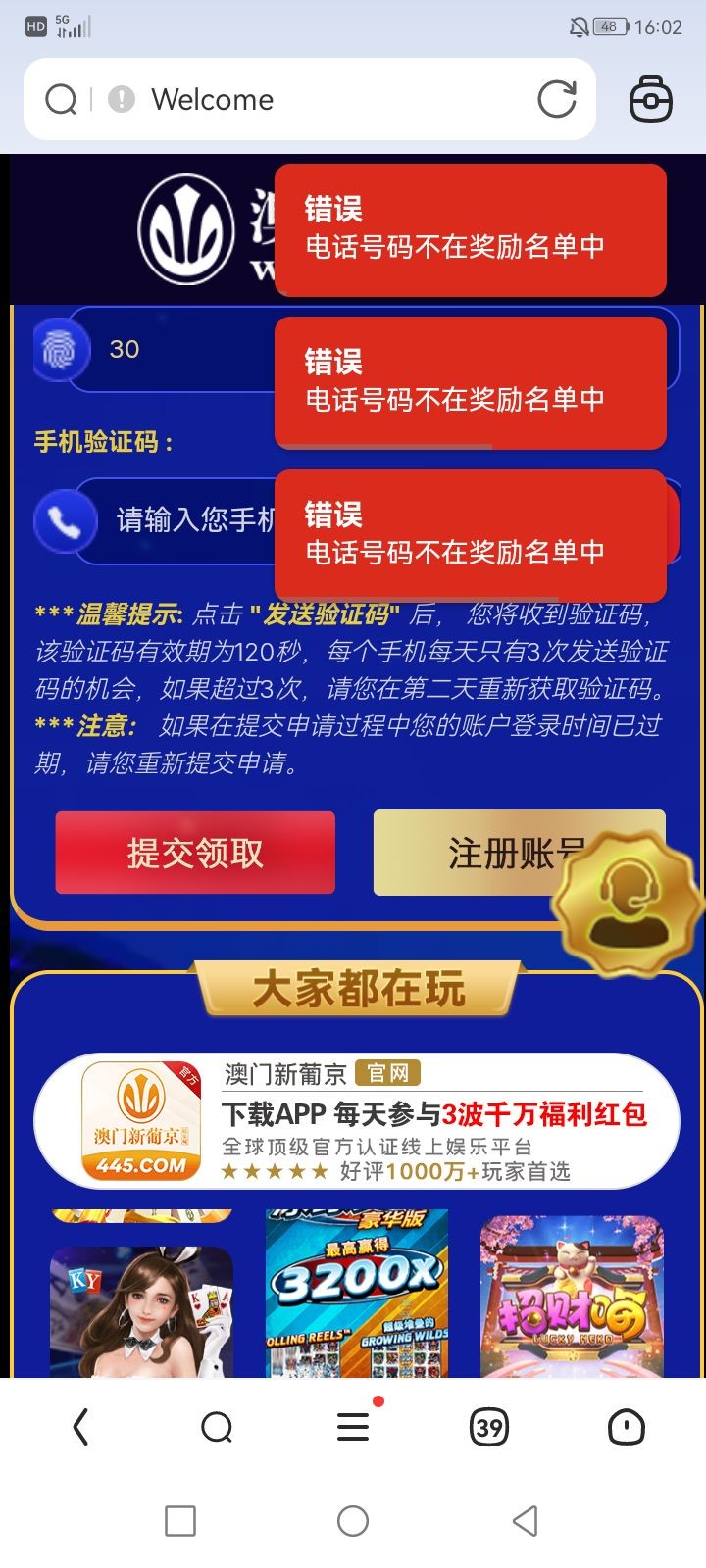The width and height of the screenshot is (706, 1568).
Task: Open the 澳门新葡京 app download banner
Action: pyautogui.click(x=357, y=1121)
